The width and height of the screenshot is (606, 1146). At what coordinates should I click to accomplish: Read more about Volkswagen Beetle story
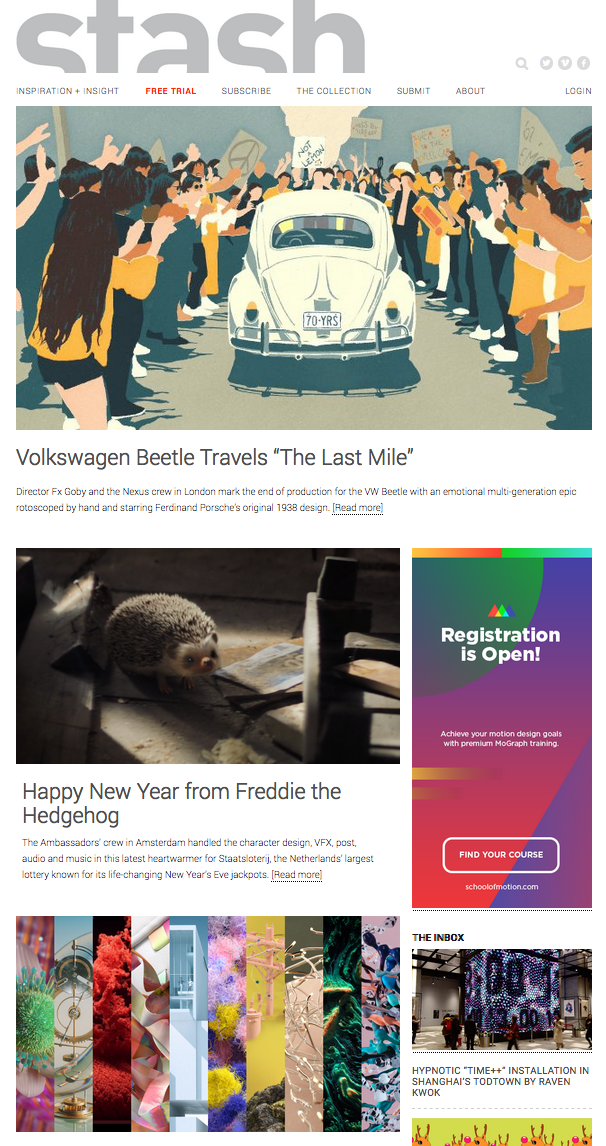click(x=357, y=508)
